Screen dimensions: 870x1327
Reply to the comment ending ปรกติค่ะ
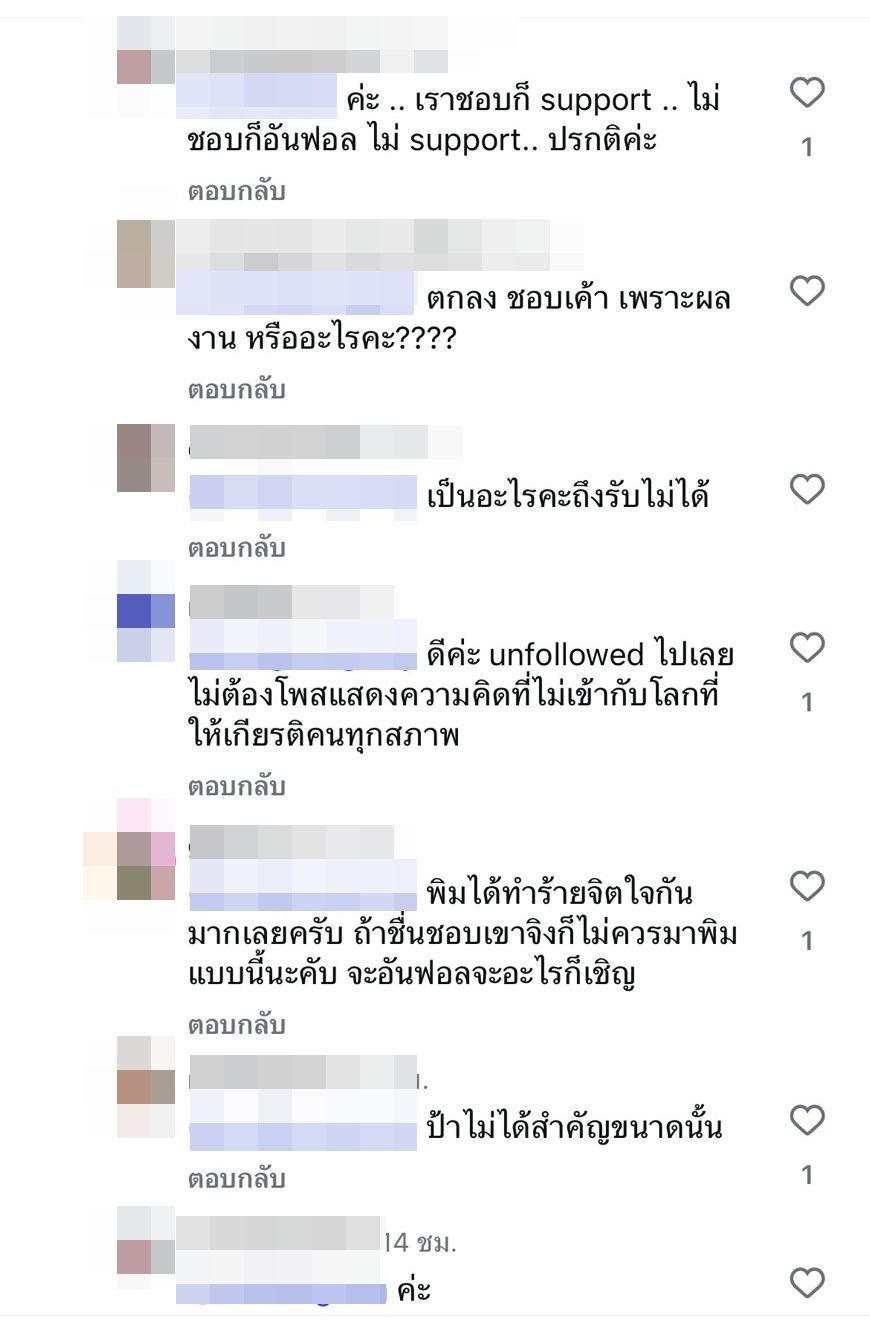(x=237, y=192)
